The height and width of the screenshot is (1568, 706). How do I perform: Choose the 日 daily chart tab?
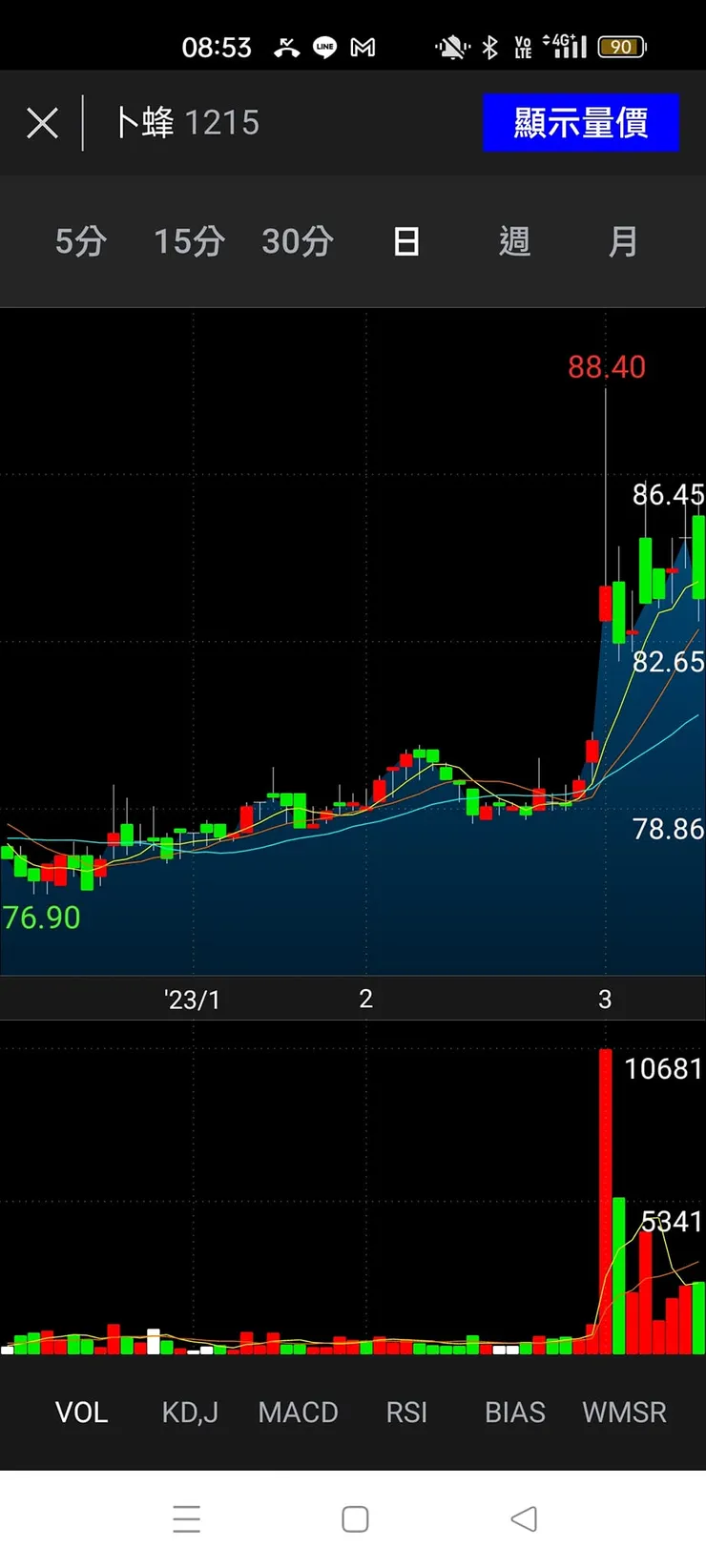tap(406, 241)
